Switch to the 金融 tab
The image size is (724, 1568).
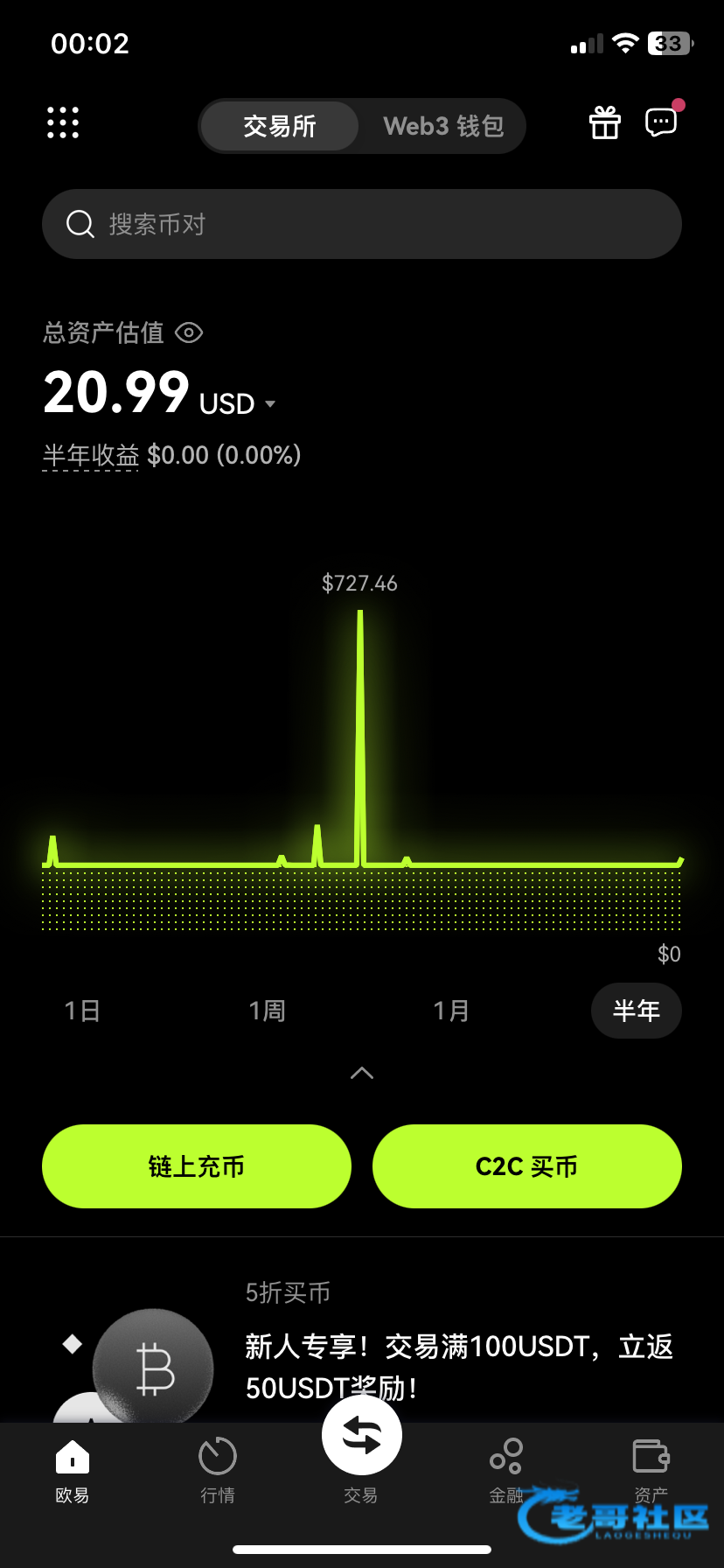point(506,1470)
